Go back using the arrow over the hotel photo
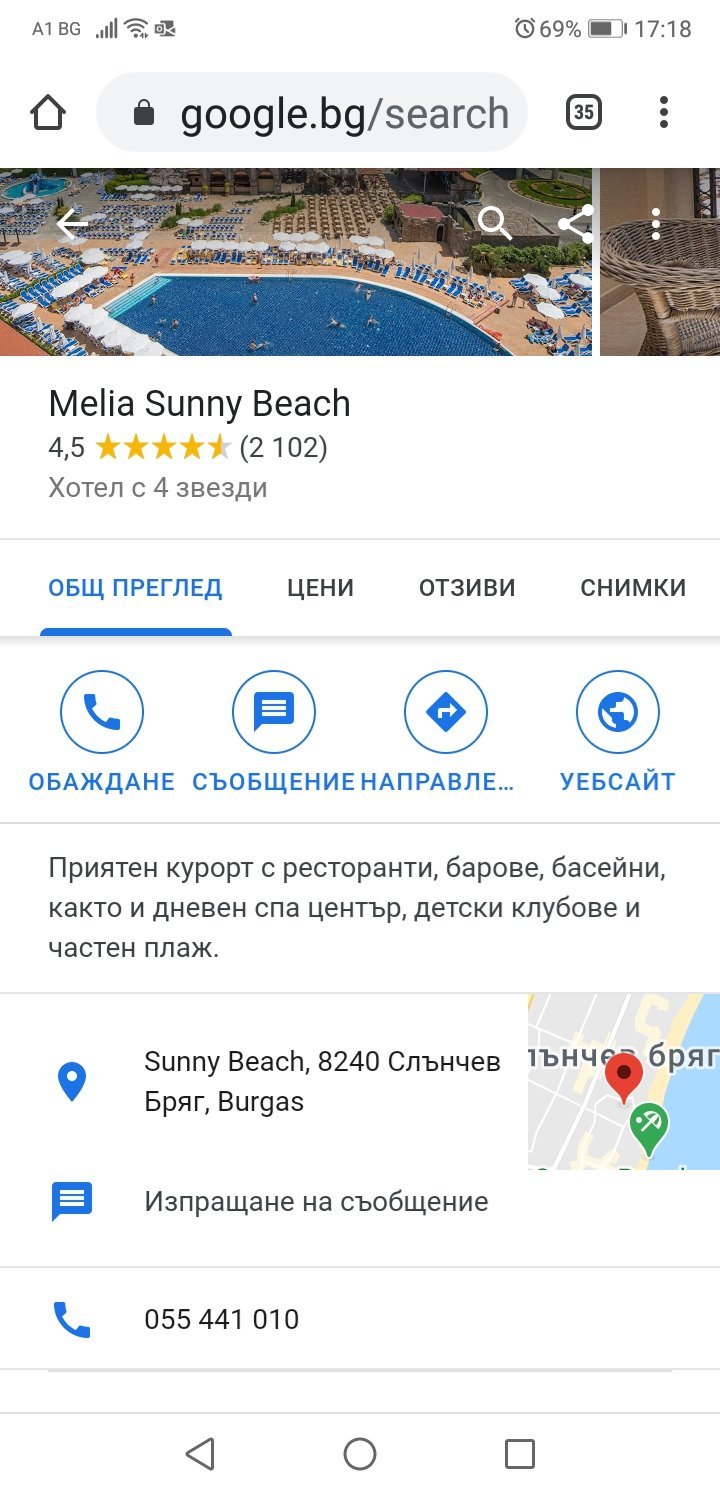 click(72, 224)
